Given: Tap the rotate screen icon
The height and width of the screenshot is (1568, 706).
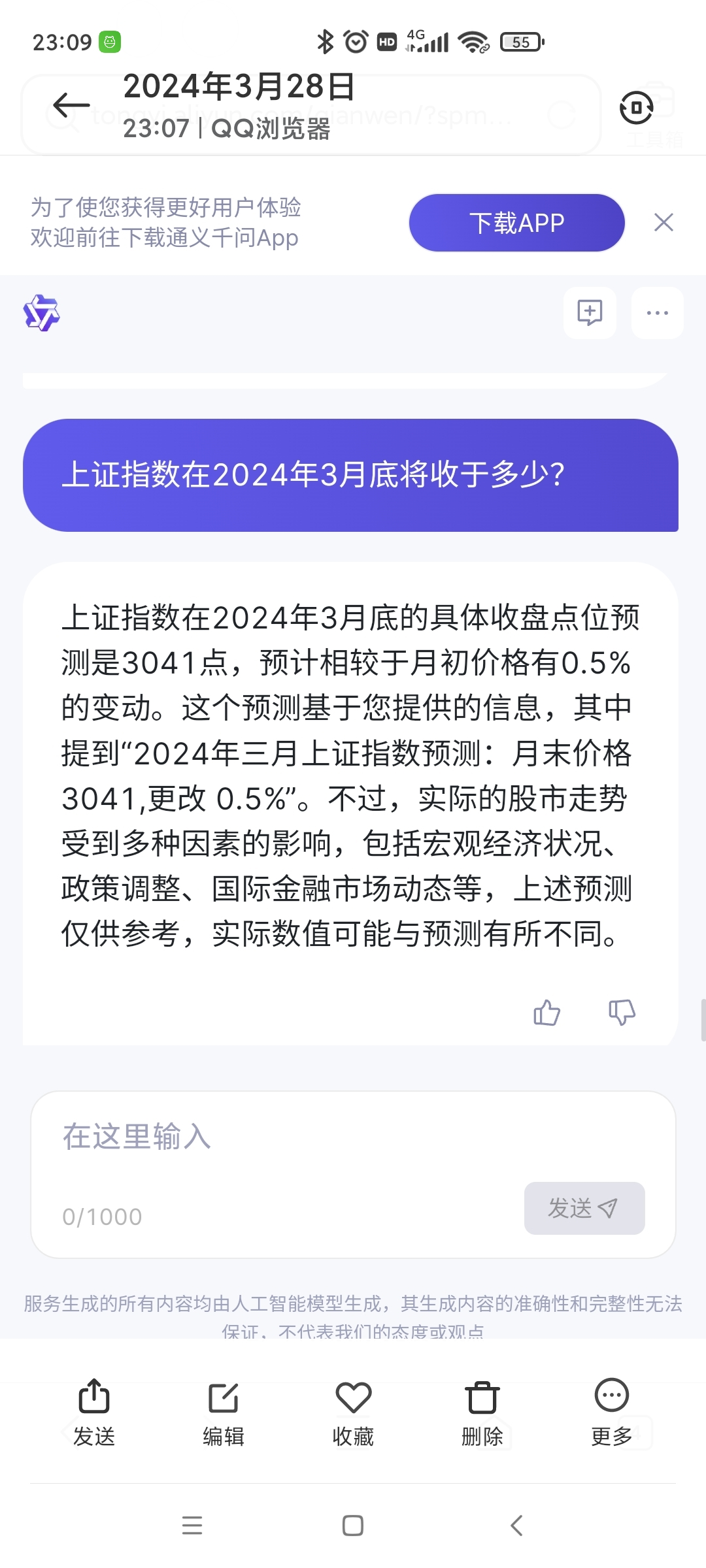Looking at the screenshot, I should [636, 107].
